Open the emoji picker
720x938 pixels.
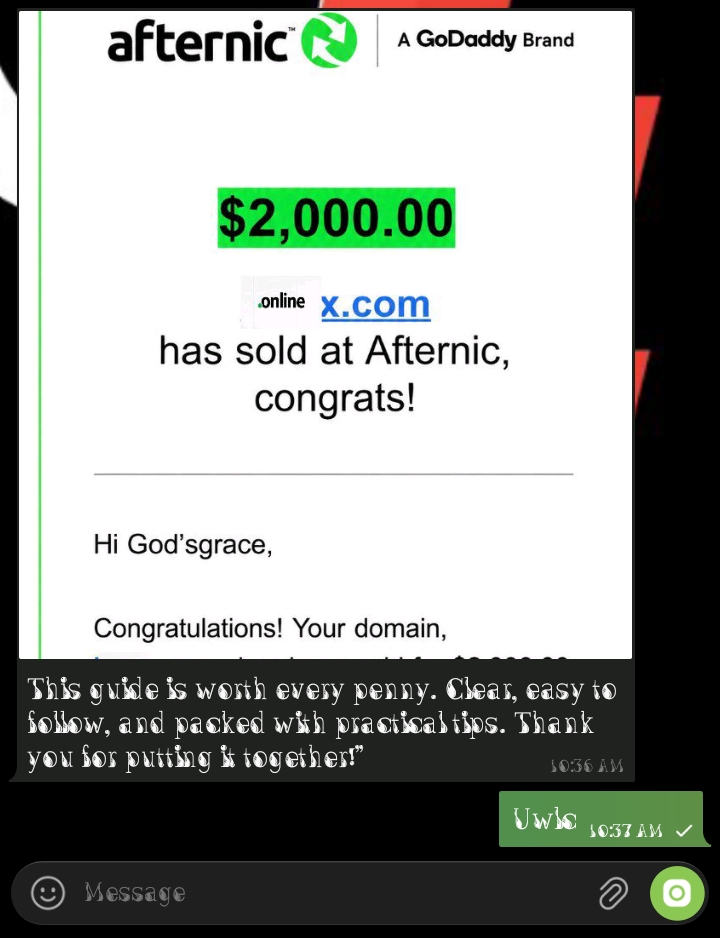(48, 893)
